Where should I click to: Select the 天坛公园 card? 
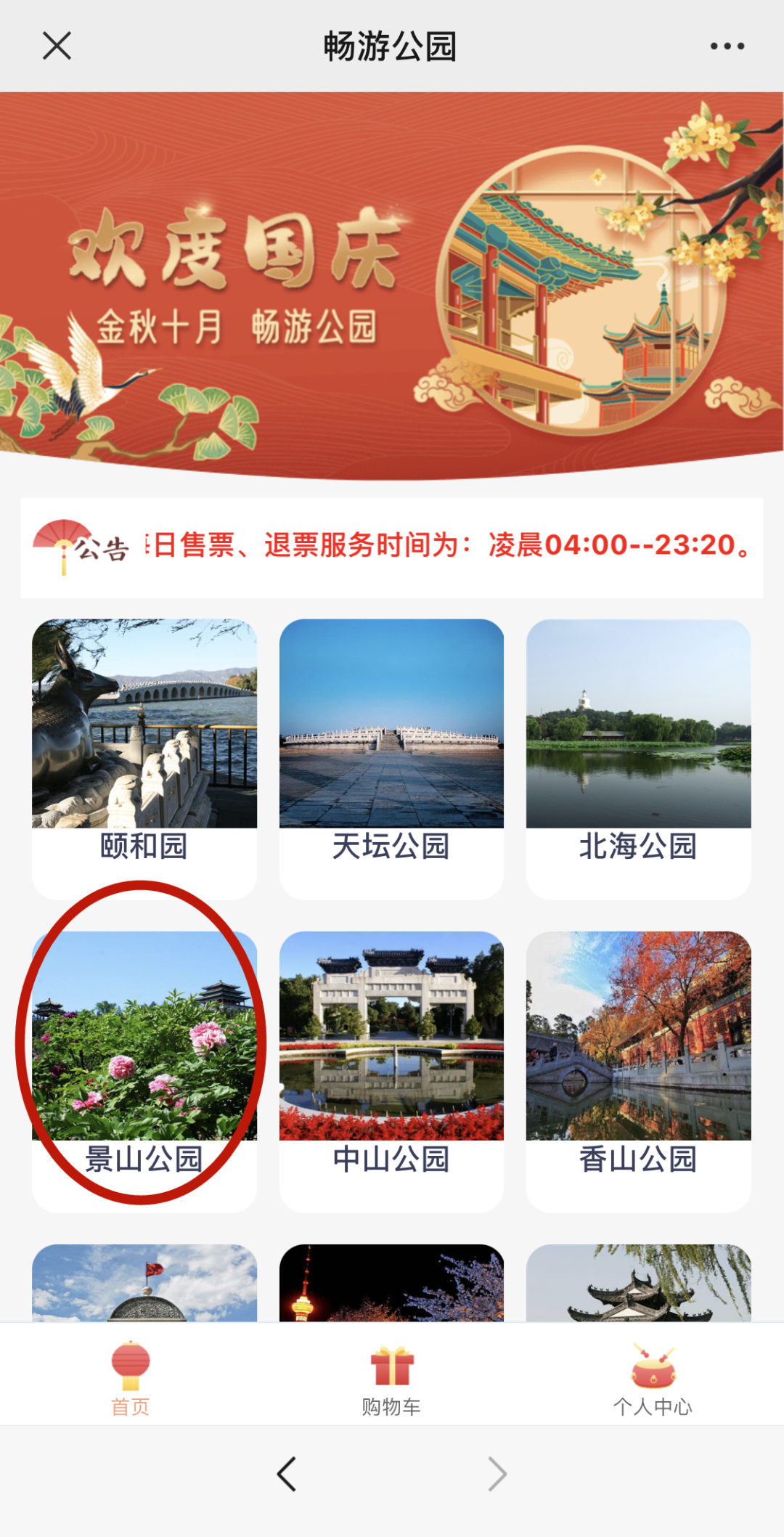pyautogui.click(x=391, y=759)
